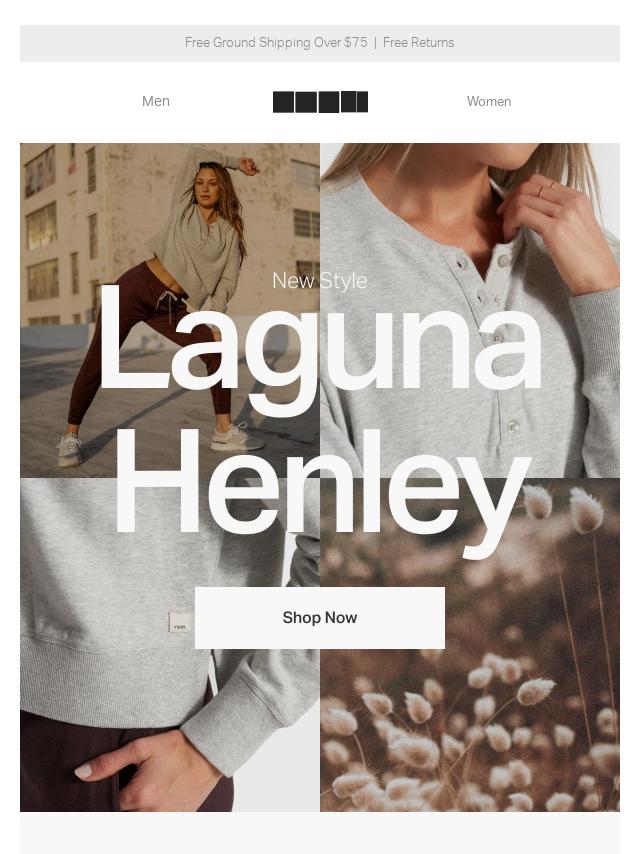Open the Men category link
The height and width of the screenshot is (854, 640).
pyautogui.click(x=156, y=101)
